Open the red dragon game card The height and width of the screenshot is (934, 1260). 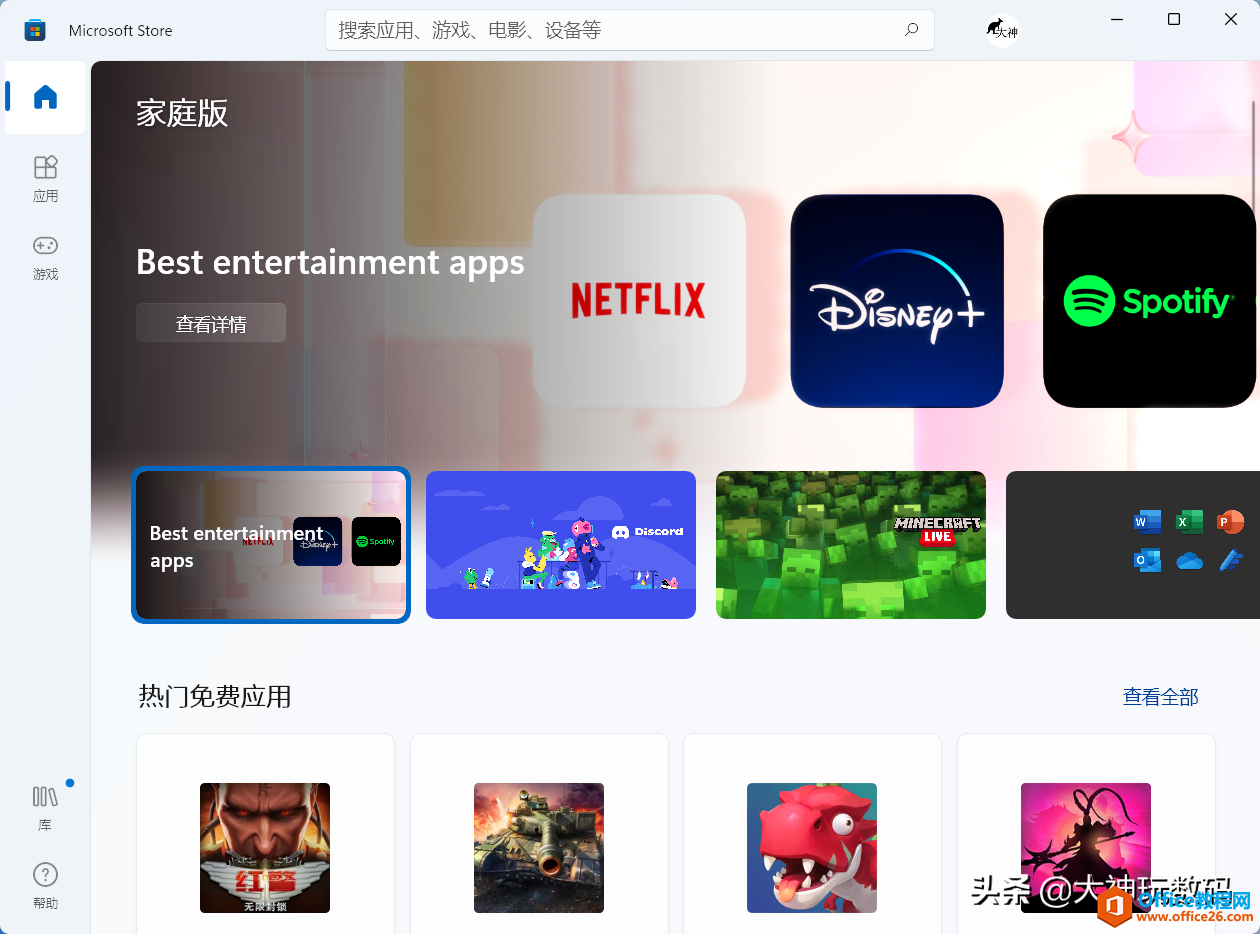pyautogui.click(x=812, y=847)
